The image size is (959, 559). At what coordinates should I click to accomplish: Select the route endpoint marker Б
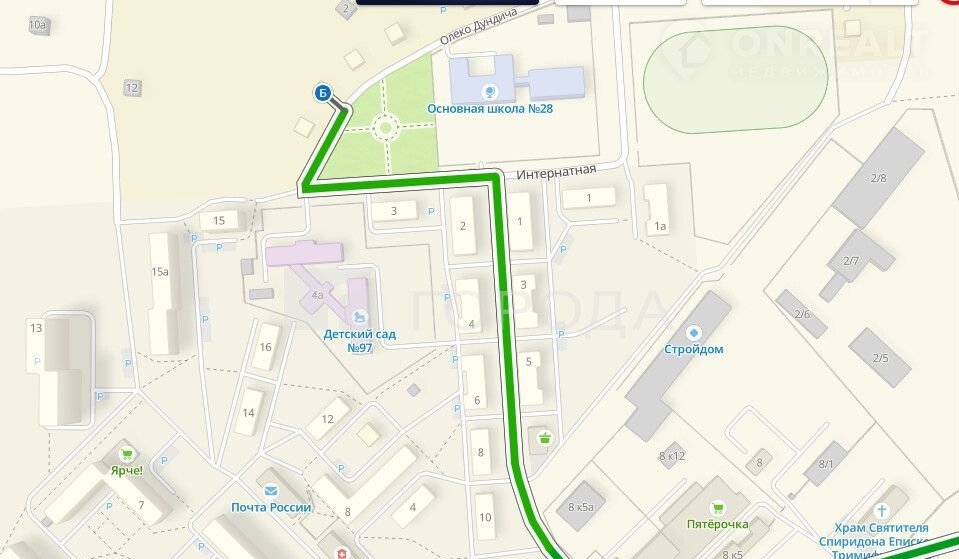tap(323, 93)
